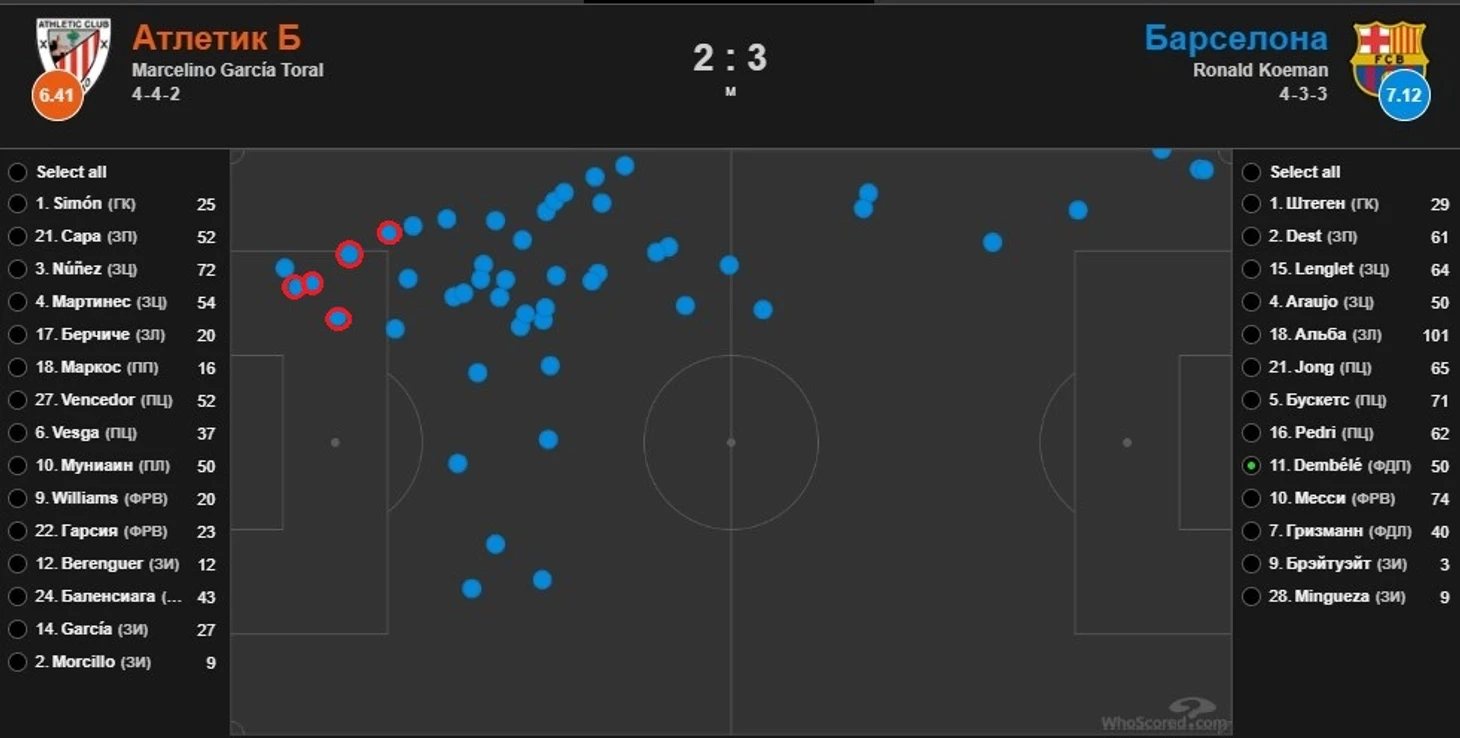Viewport: 1460px width, 738px height.
Task: Select Бускетс in the Barcelona list
Action: [1251, 400]
